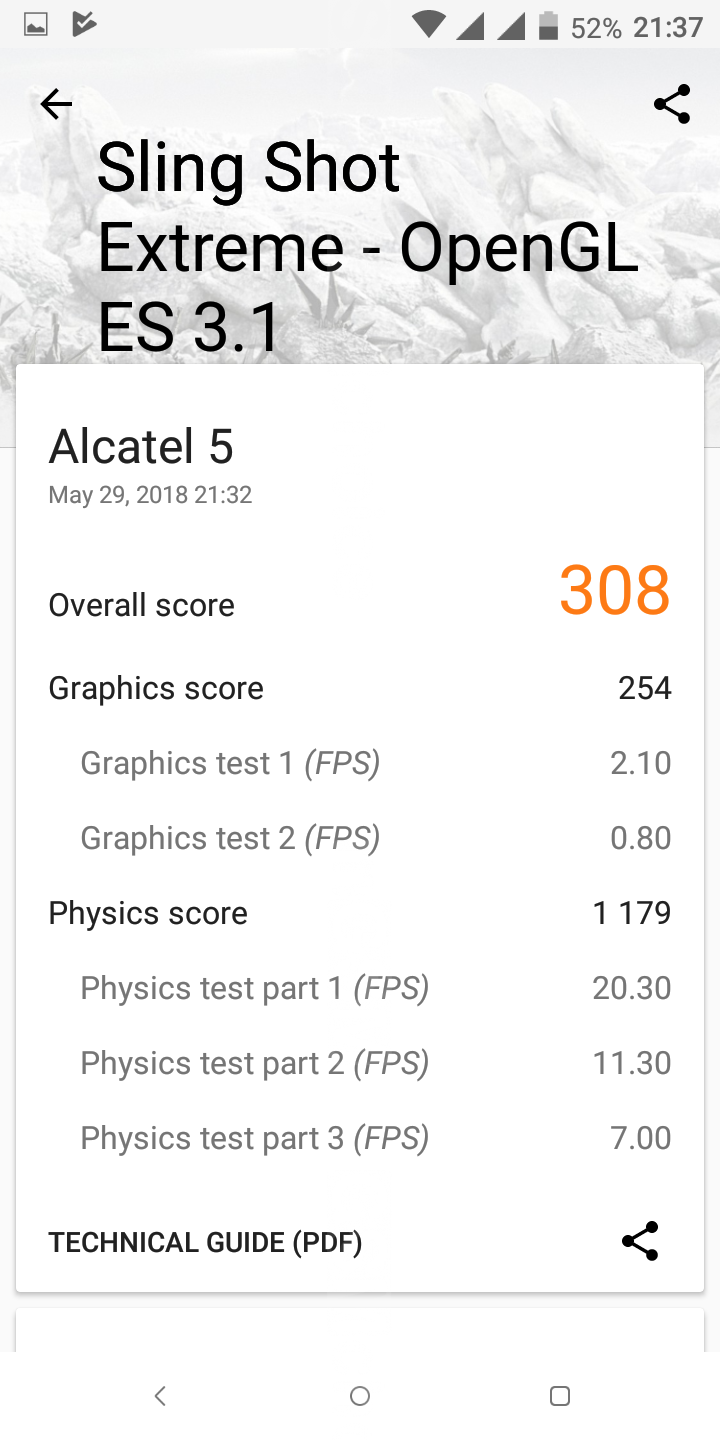Tap the system home button

[x=360, y=1396]
